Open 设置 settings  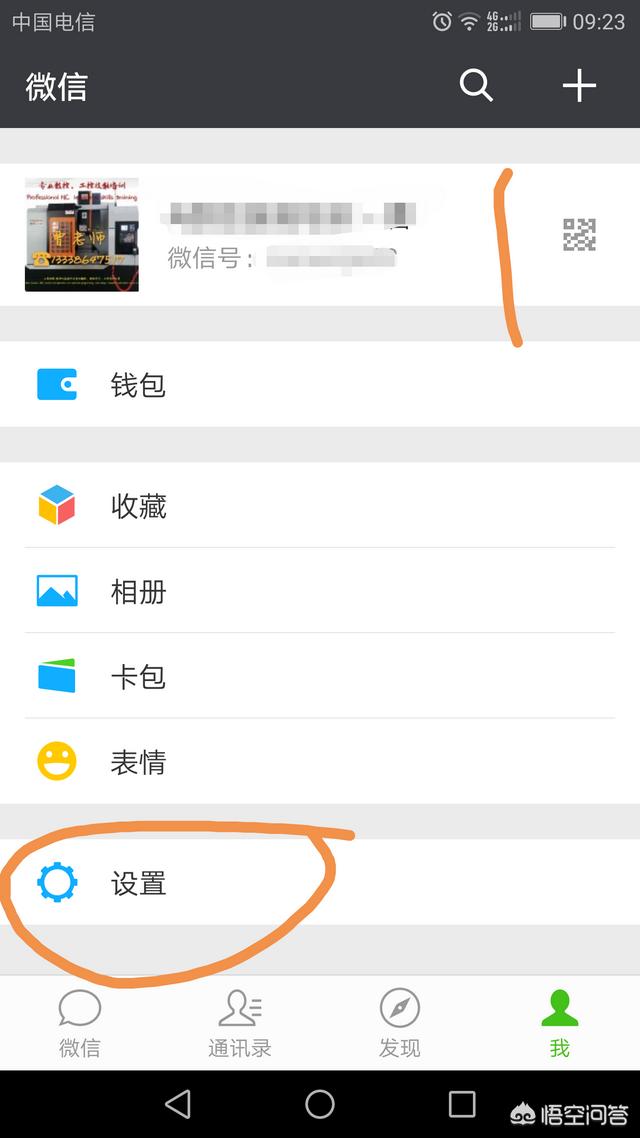click(320, 883)
